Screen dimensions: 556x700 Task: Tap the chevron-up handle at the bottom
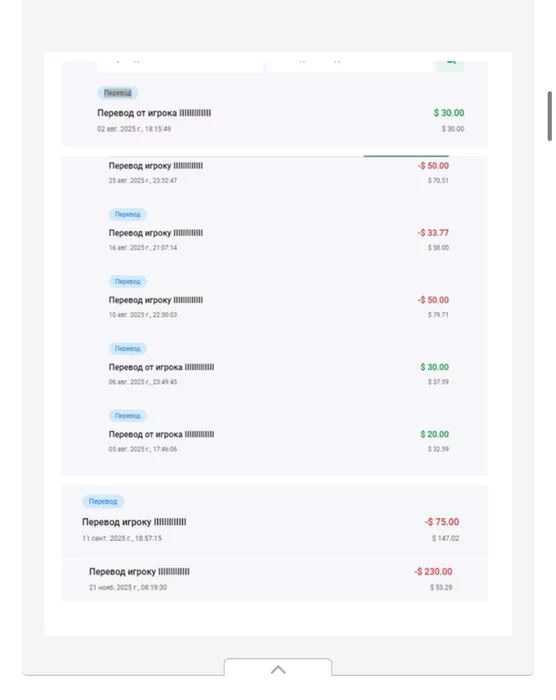point(278,668)
